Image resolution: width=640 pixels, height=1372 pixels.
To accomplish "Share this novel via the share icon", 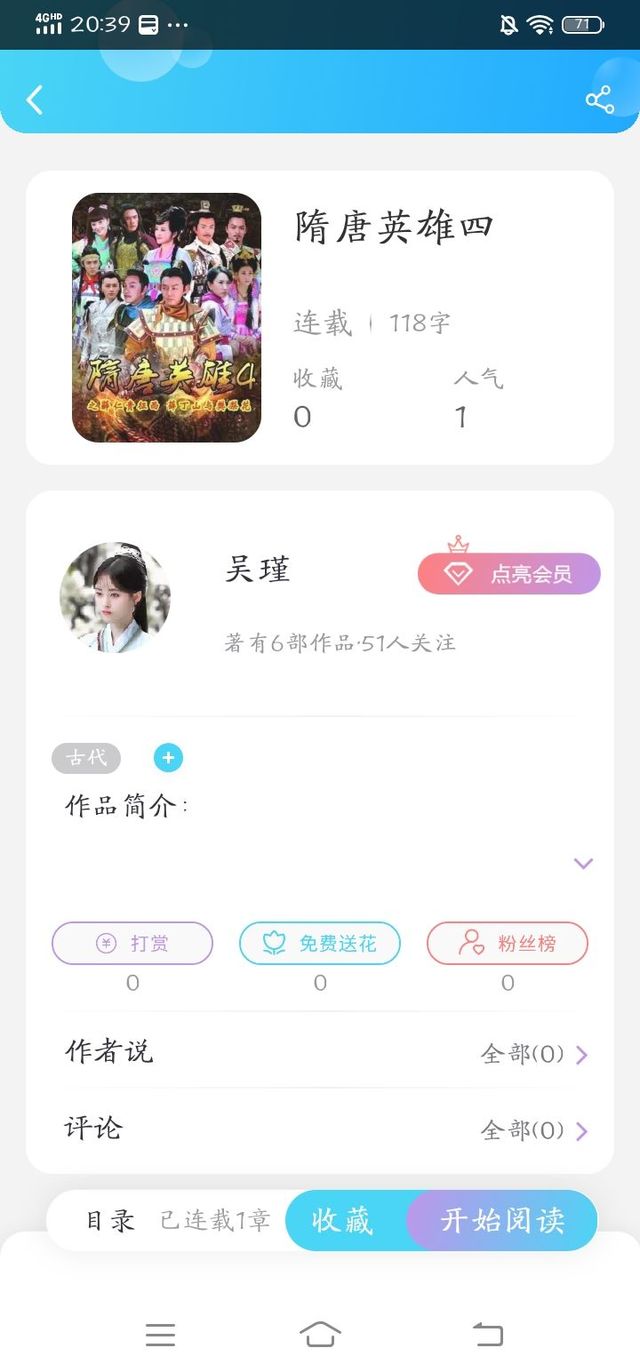I will coord(599,100).
